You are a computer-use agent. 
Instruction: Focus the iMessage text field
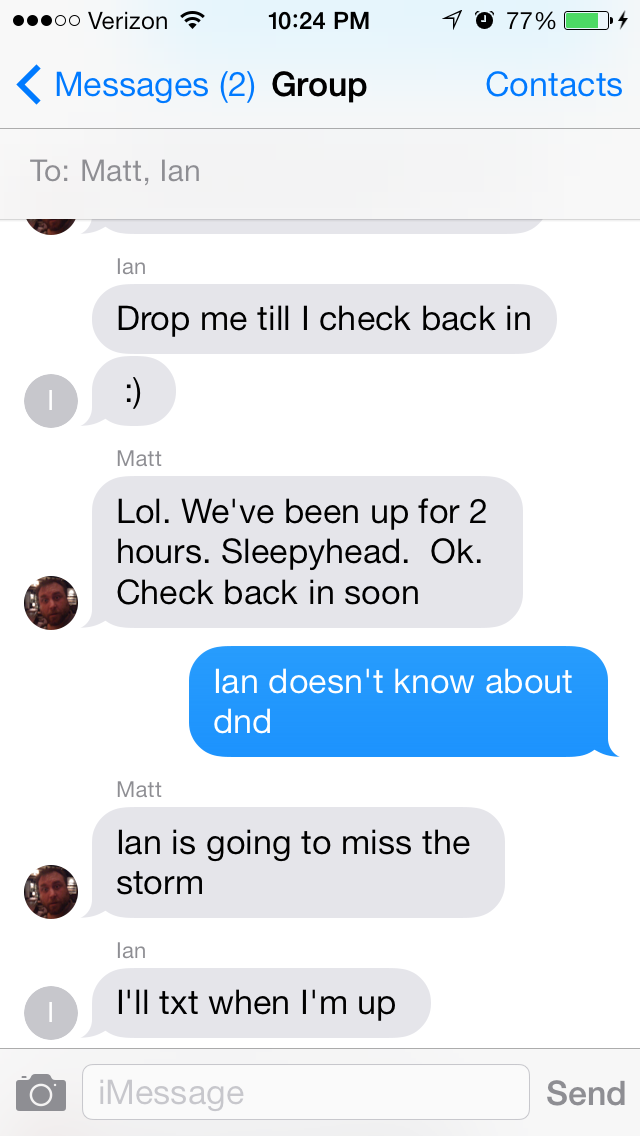click(x=306, y=1092)
